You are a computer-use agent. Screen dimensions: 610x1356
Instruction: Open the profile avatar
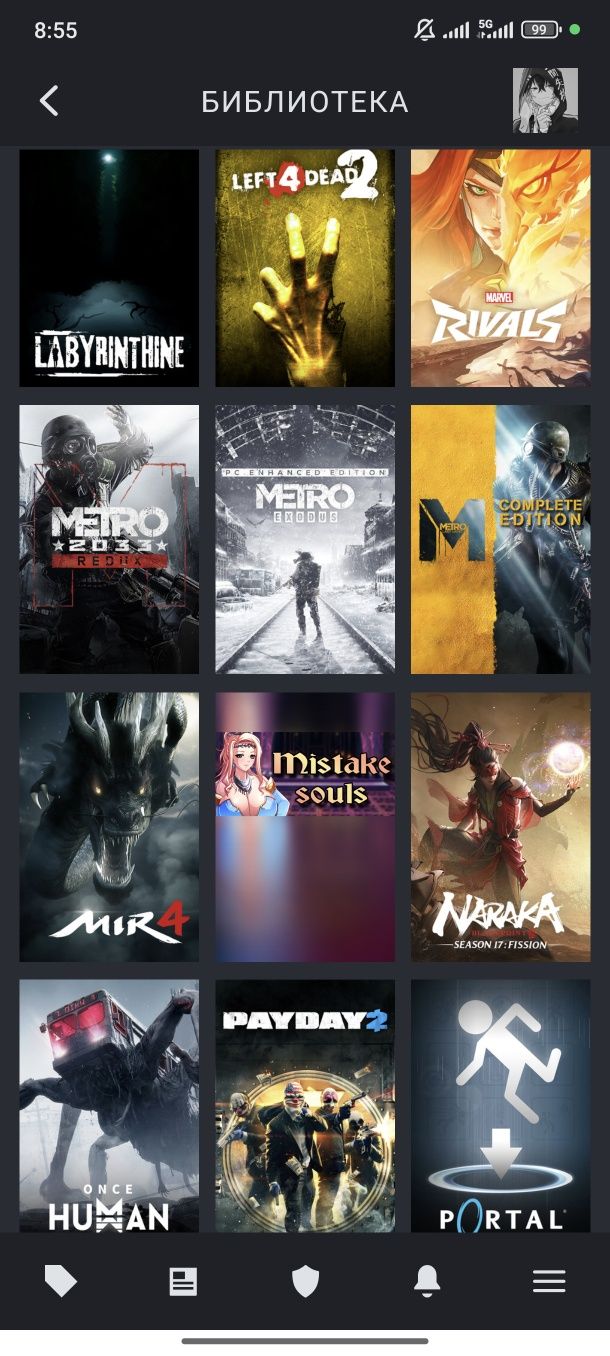pos(545,101)
